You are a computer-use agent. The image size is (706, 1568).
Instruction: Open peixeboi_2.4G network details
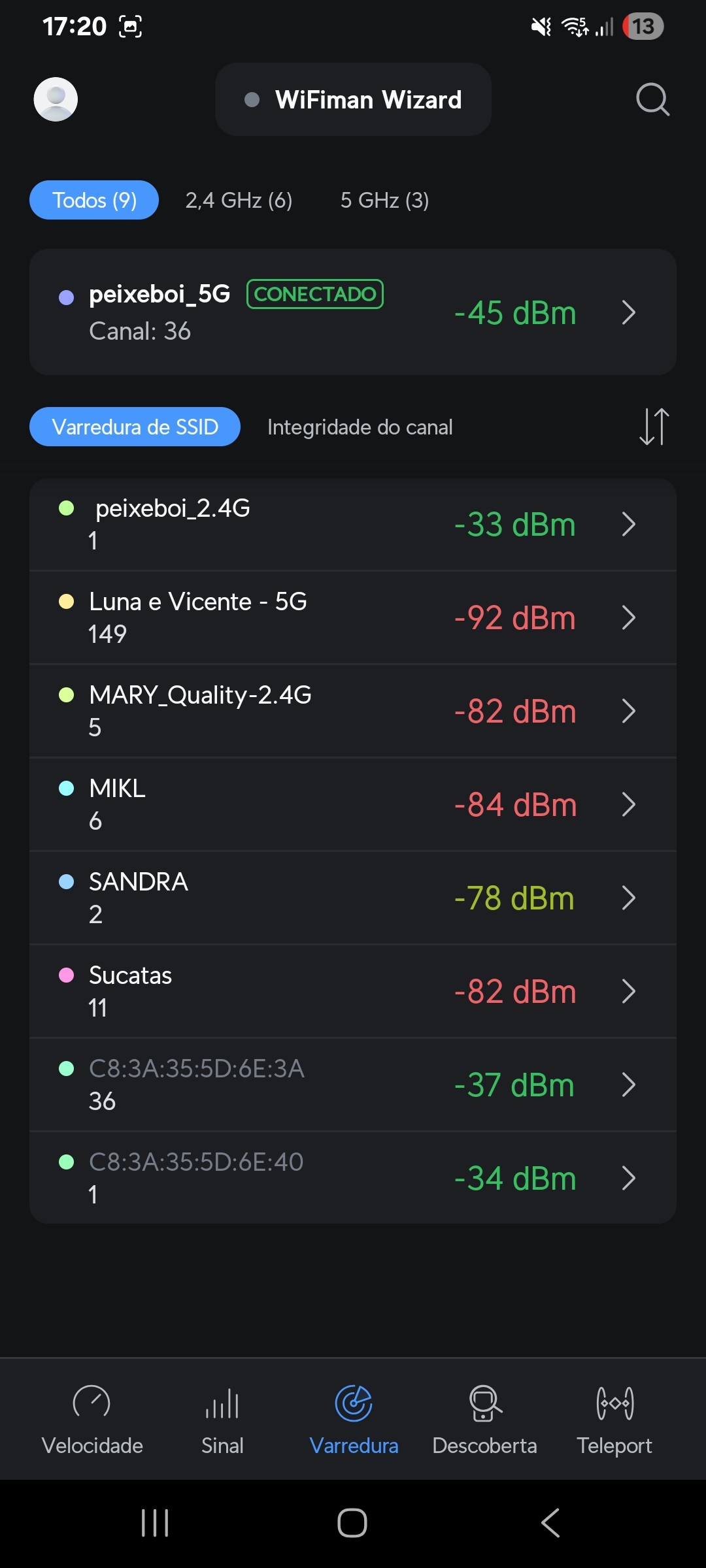[353, 525]
